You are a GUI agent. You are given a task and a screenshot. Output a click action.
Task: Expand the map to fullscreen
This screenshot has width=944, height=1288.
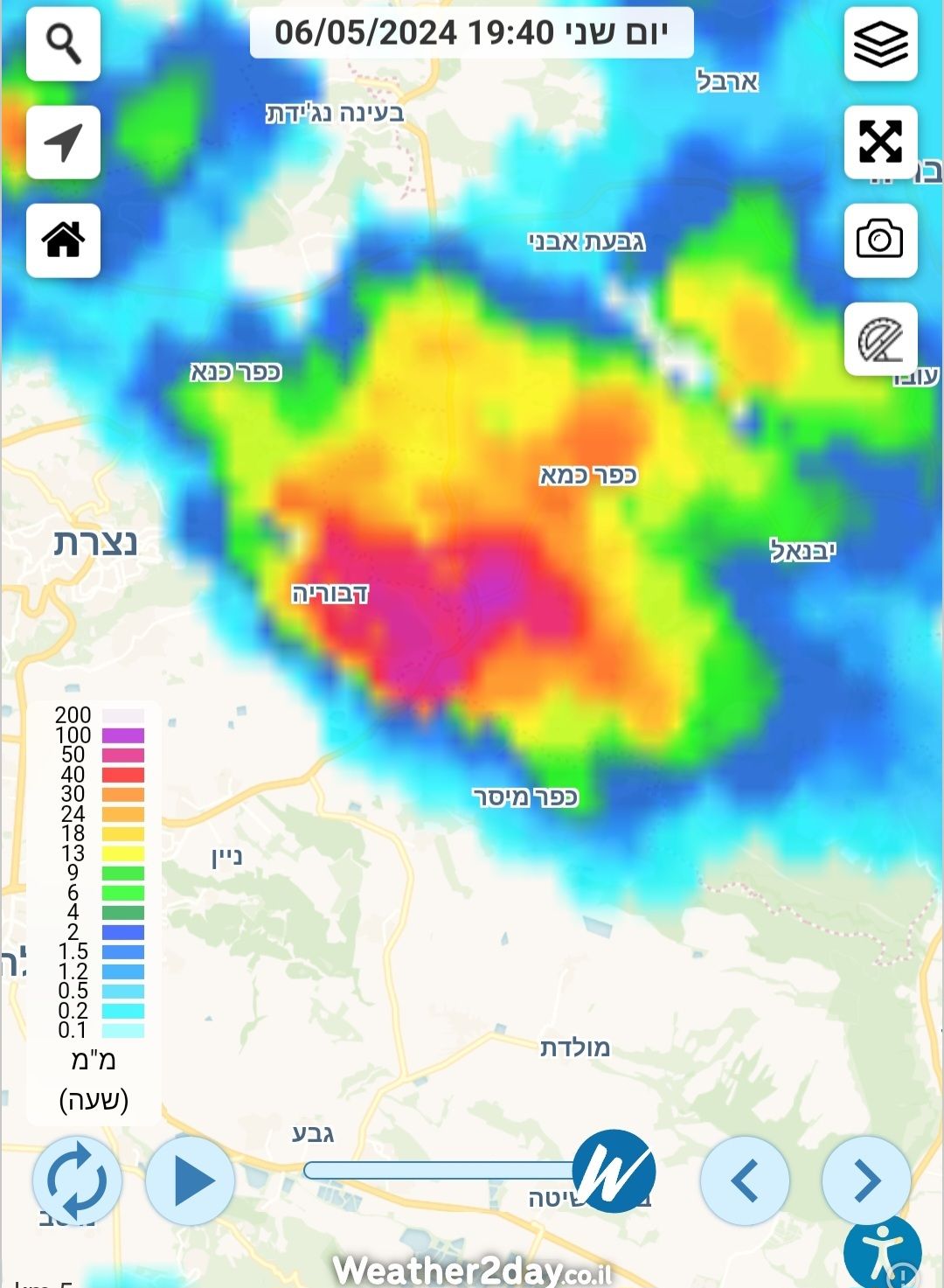click(x=880, y=143)
